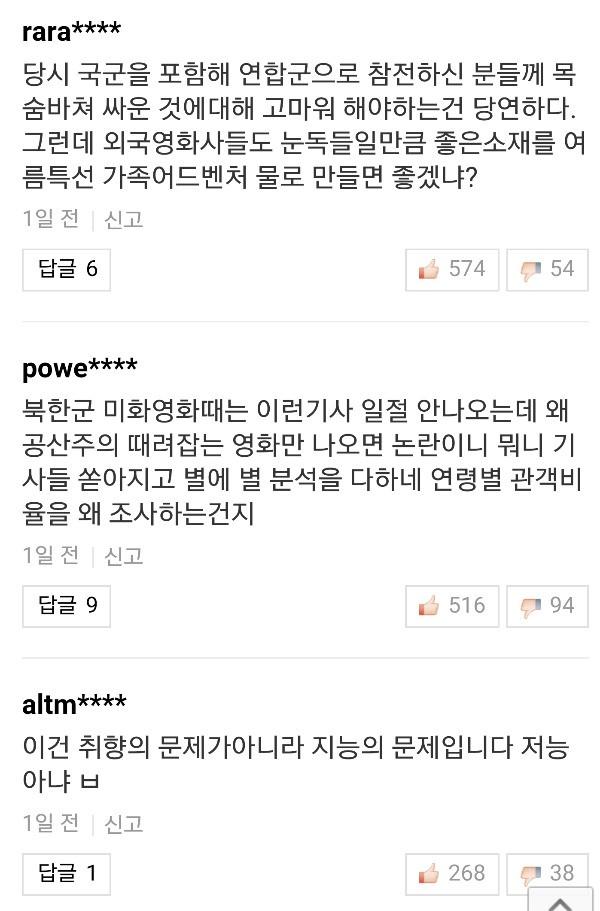This screenshot has width=600, height=911.
Task: Report powe****'s comment via 신고
Action: coord(124,555)
